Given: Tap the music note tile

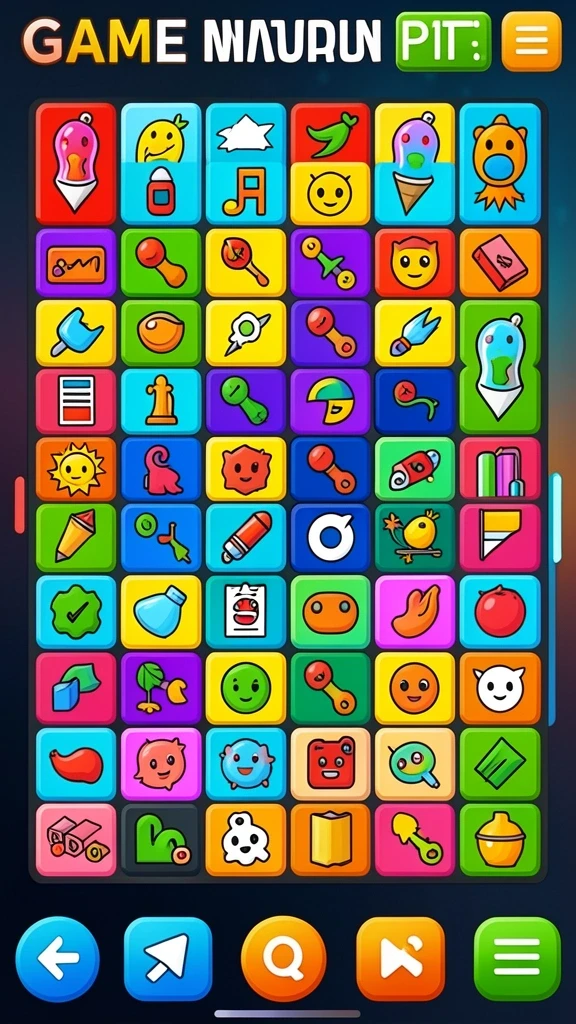Looking at the screenshot, I should pos(246,193).
